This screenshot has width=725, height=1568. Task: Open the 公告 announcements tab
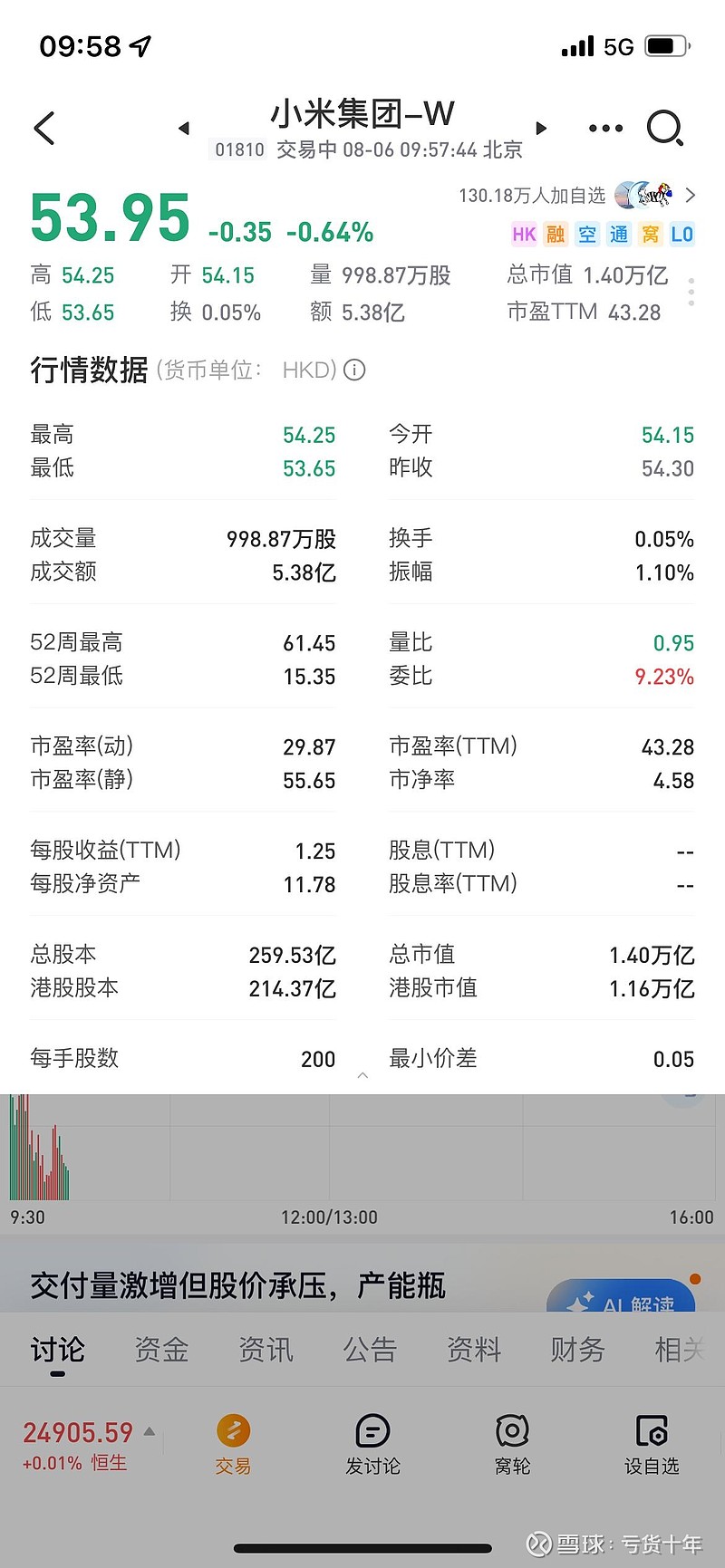[370, 1351]
